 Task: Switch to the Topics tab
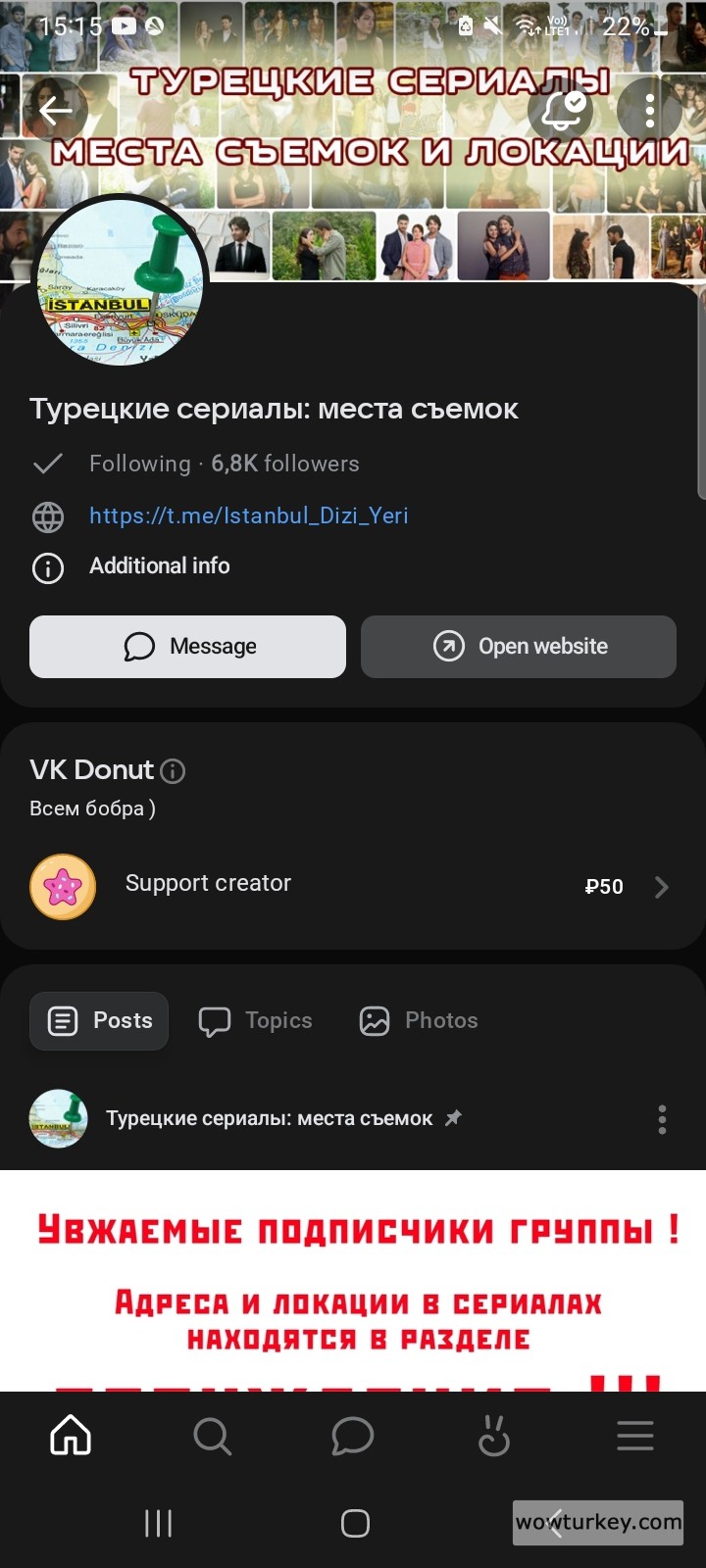click(255, 1021)
